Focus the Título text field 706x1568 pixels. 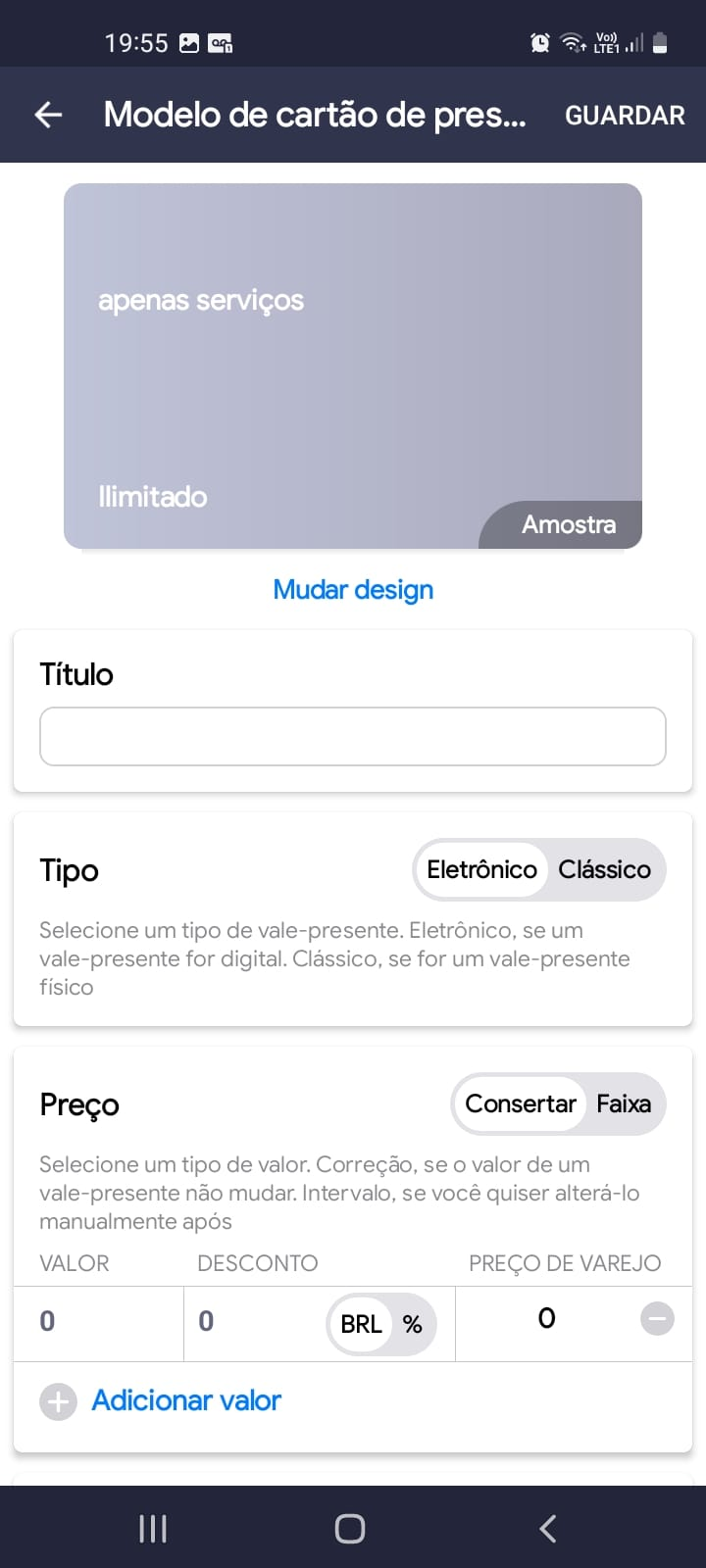point(353,736)
